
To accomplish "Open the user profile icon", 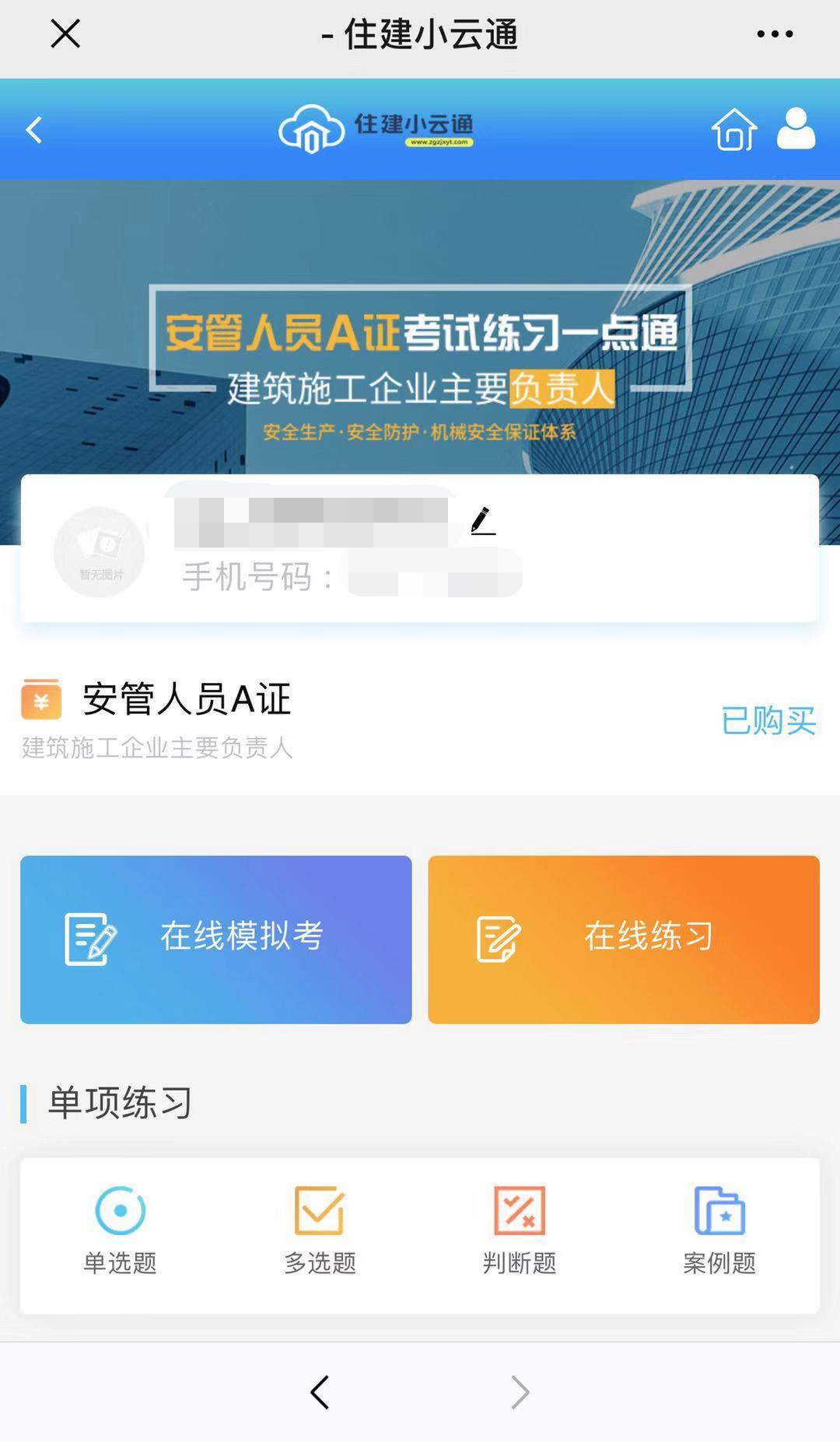I will [x=796, y=129].
